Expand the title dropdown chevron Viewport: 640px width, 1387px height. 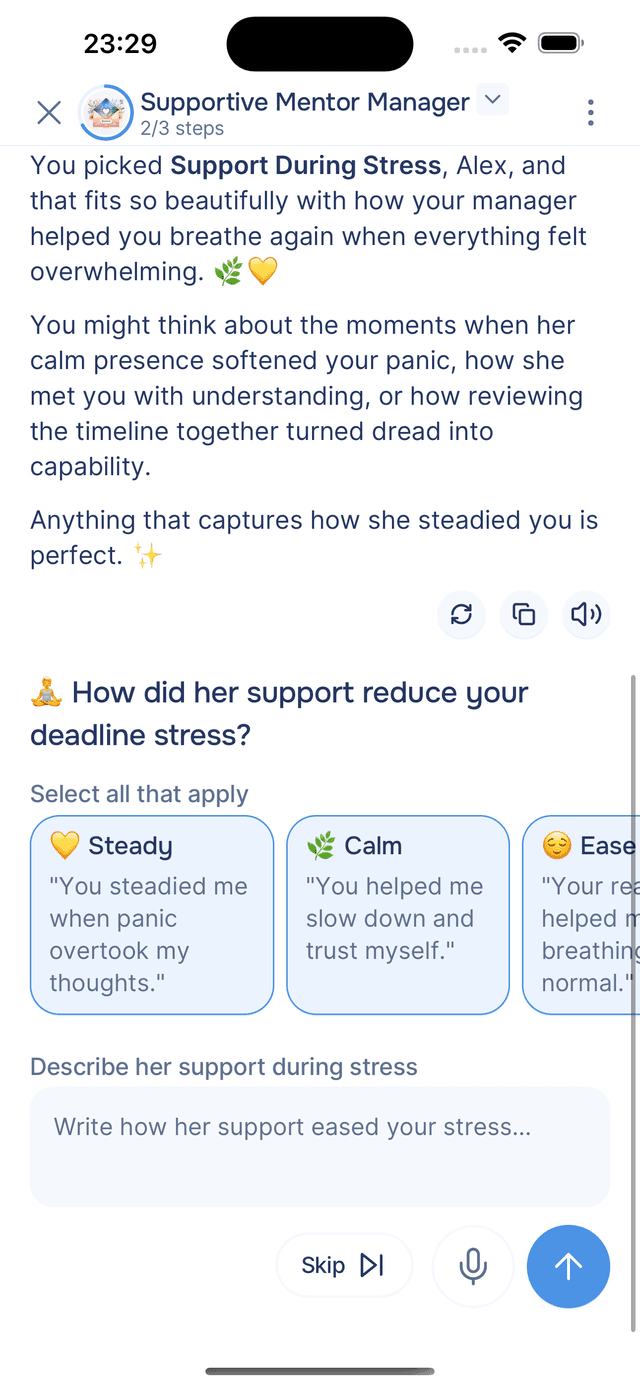pos(491,100)
